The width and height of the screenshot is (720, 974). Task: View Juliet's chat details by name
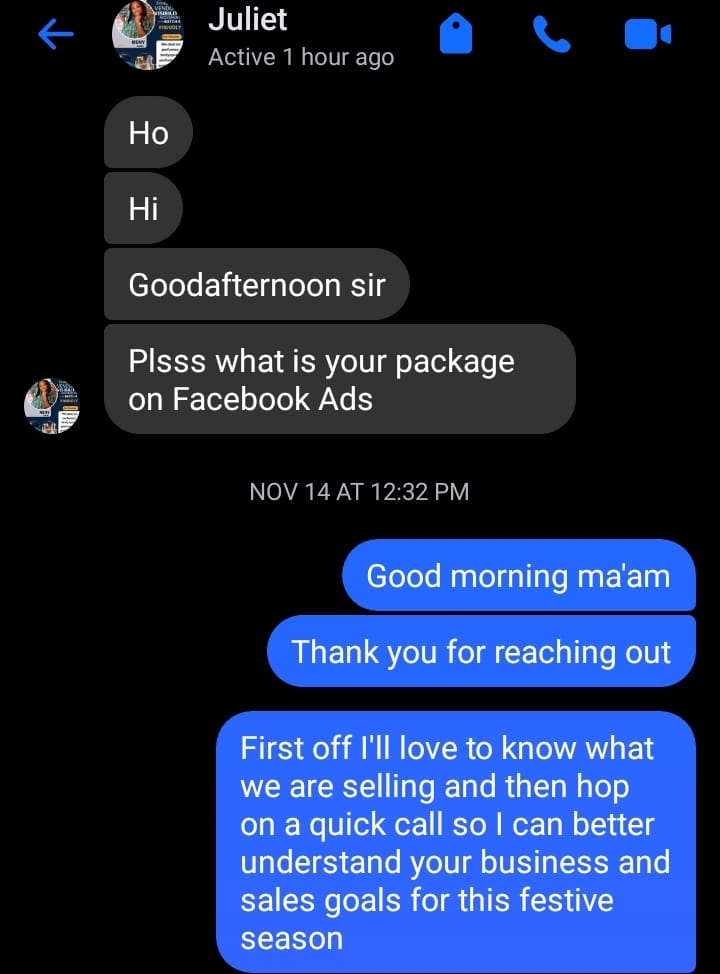coord(248,20)
